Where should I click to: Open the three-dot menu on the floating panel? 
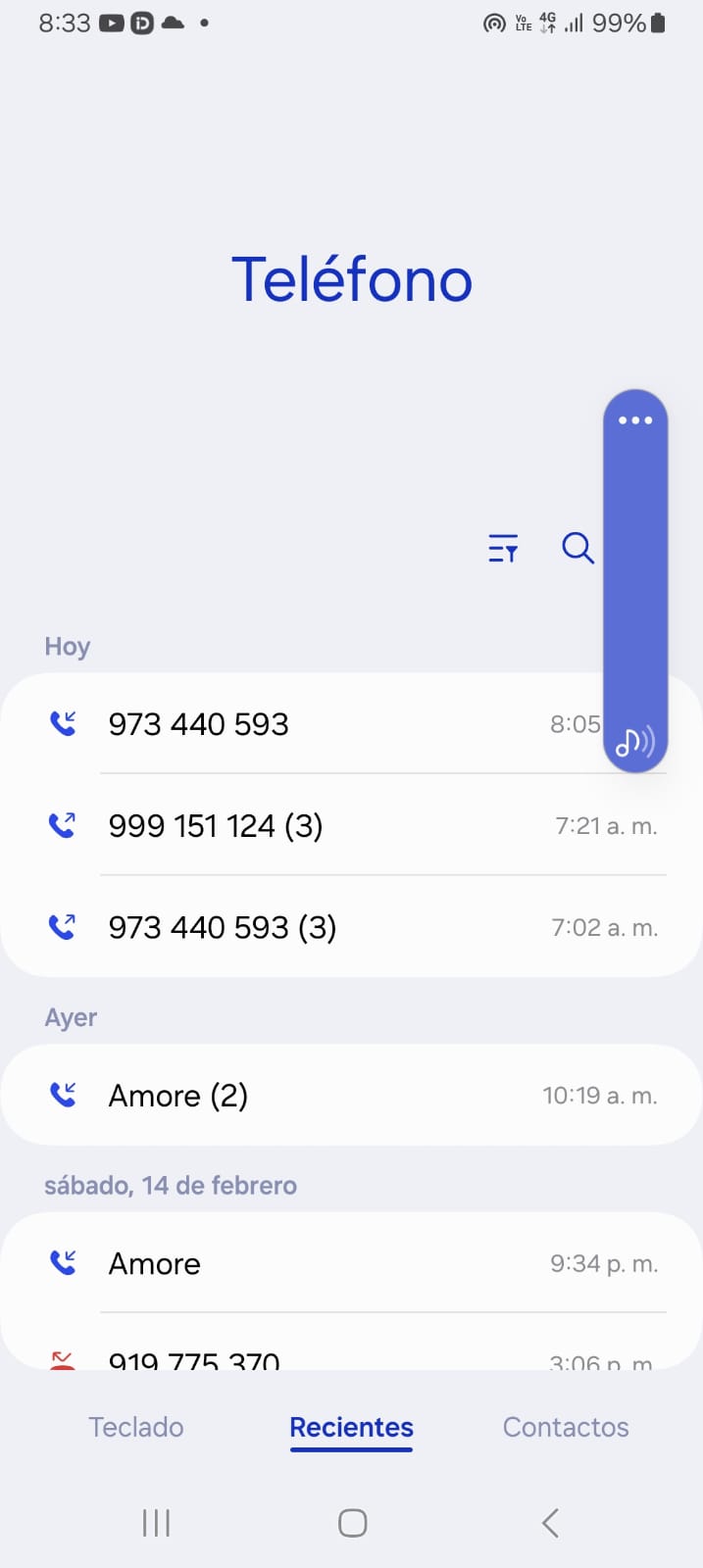coord(635,420)
